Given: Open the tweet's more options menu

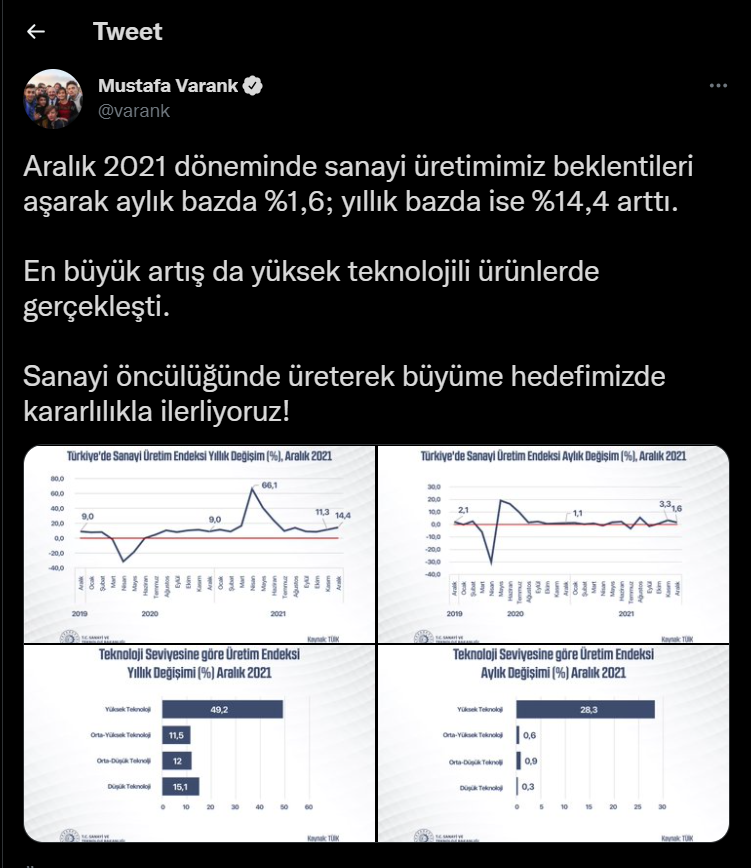Looking at the screenshot, I should pyautogui.click(x=717, y=87).
